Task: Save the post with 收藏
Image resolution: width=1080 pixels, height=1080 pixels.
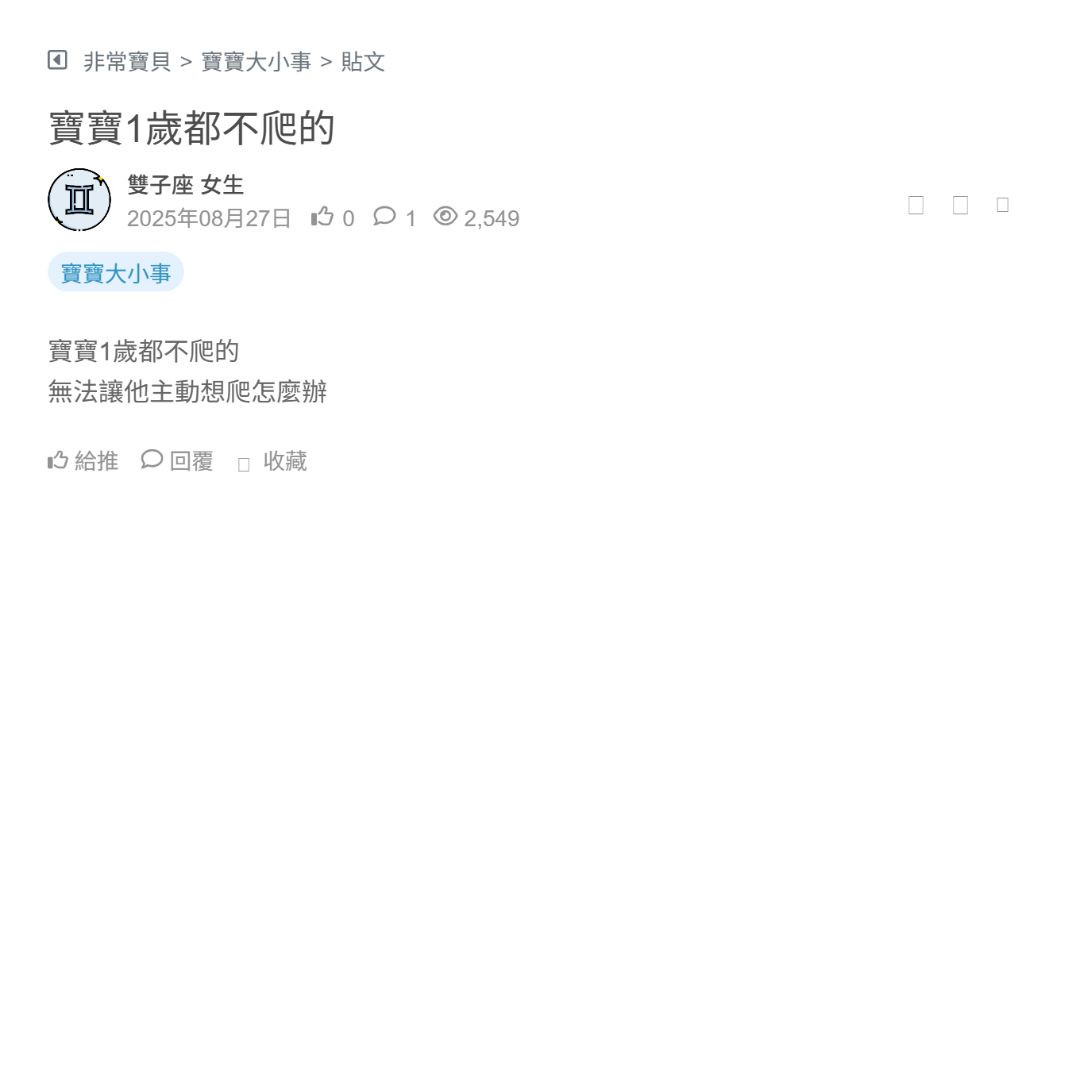Action: 273,461
